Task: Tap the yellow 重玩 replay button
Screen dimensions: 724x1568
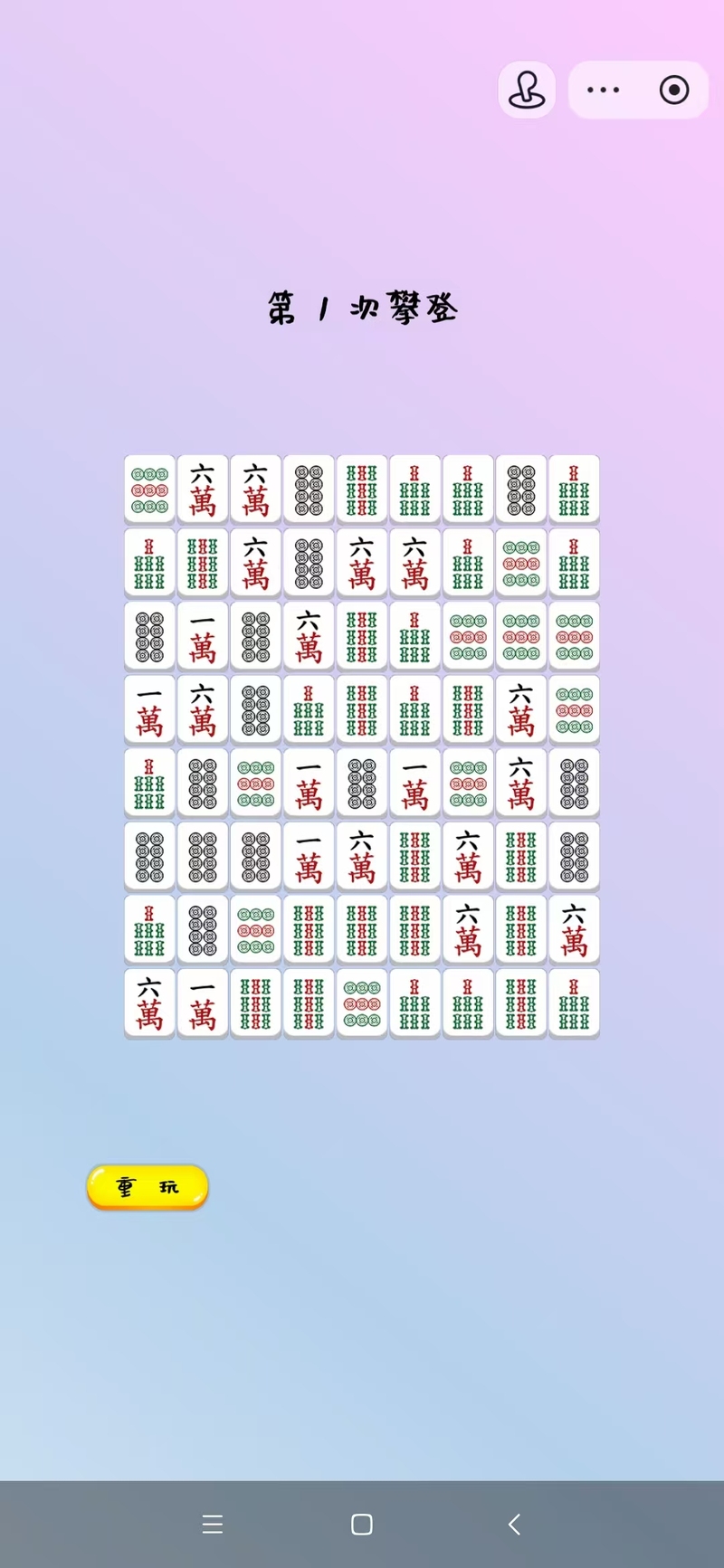Action: (148, 1186)
